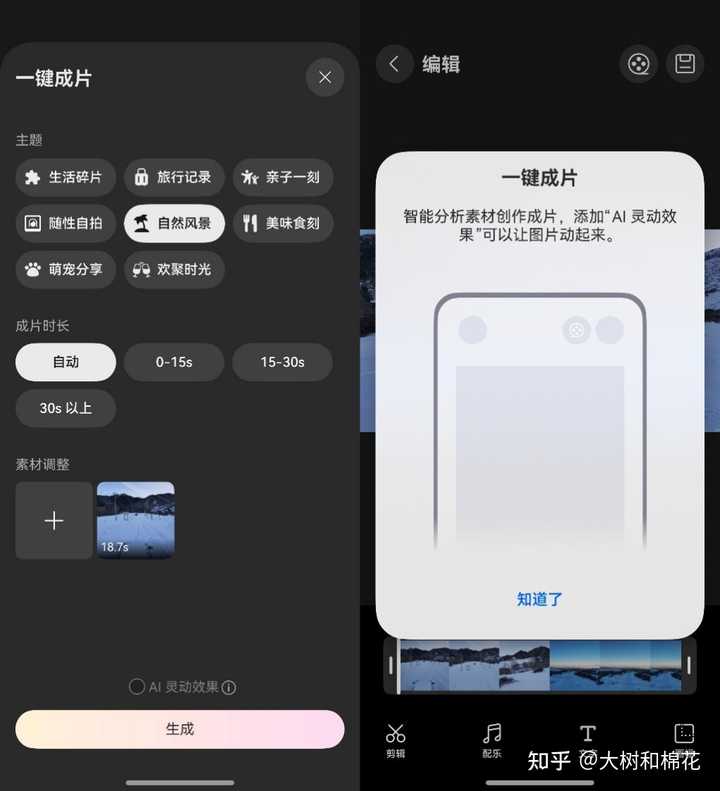Select the 生活碎片 theme chip
720x791 pixels.
66,177
